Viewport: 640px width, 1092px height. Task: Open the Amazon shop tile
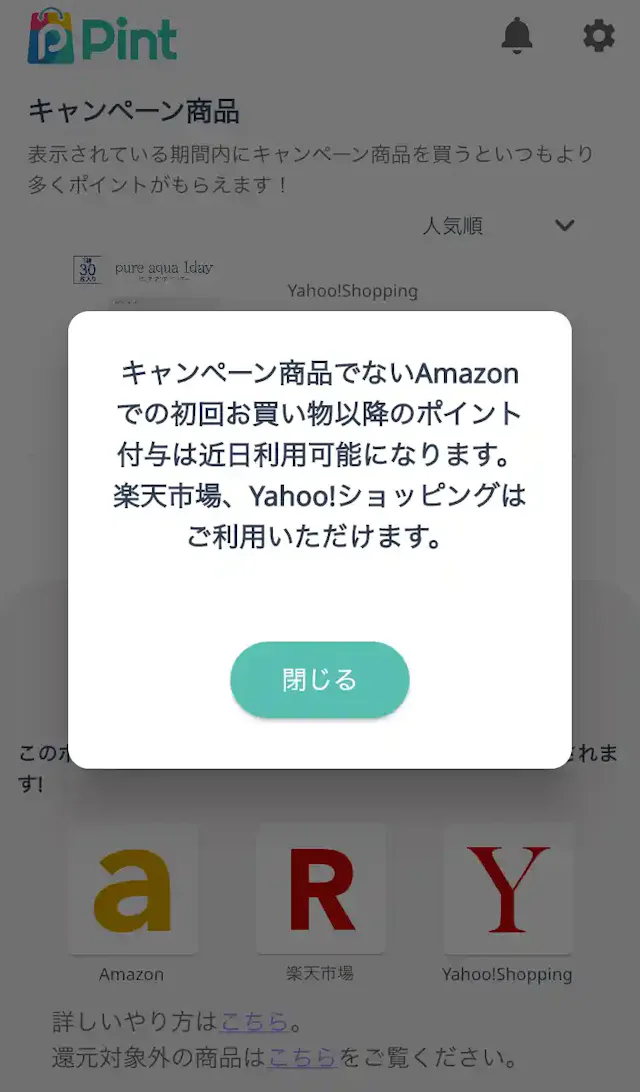tap(132, 889)
